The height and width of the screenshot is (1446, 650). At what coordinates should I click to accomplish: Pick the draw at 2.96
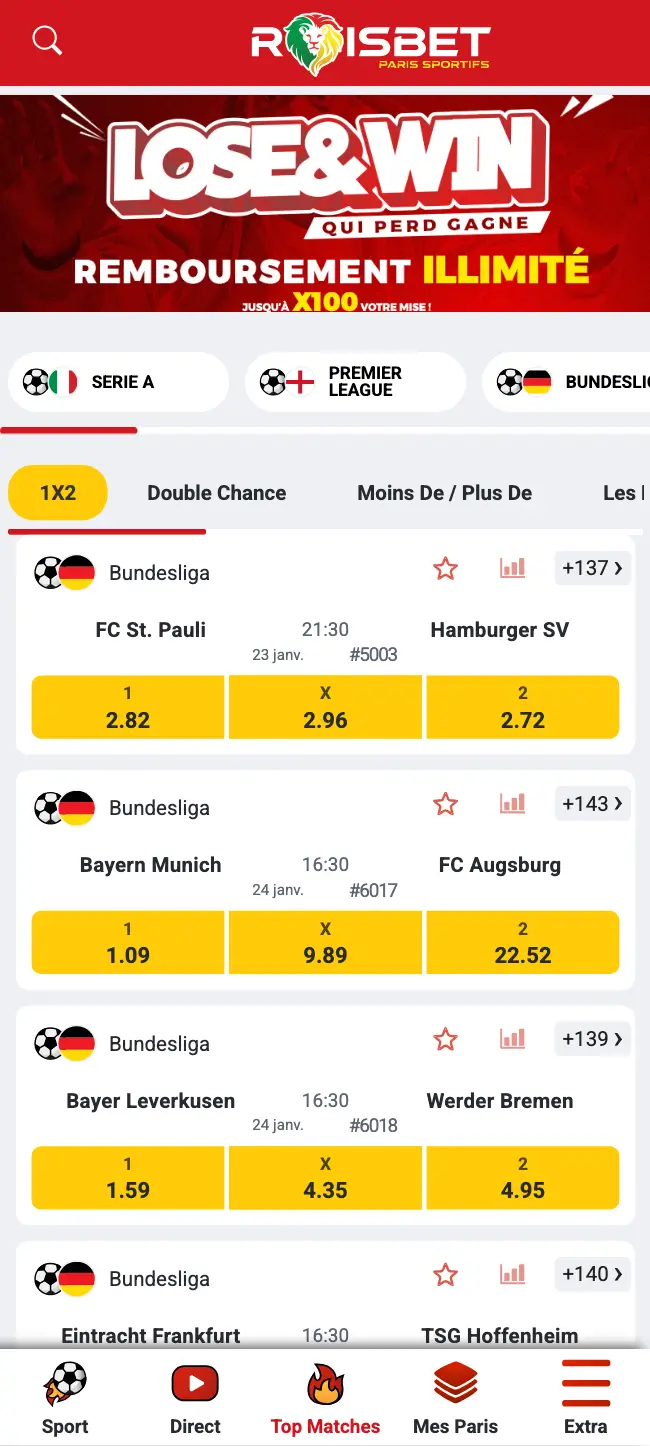coord(325,707)
